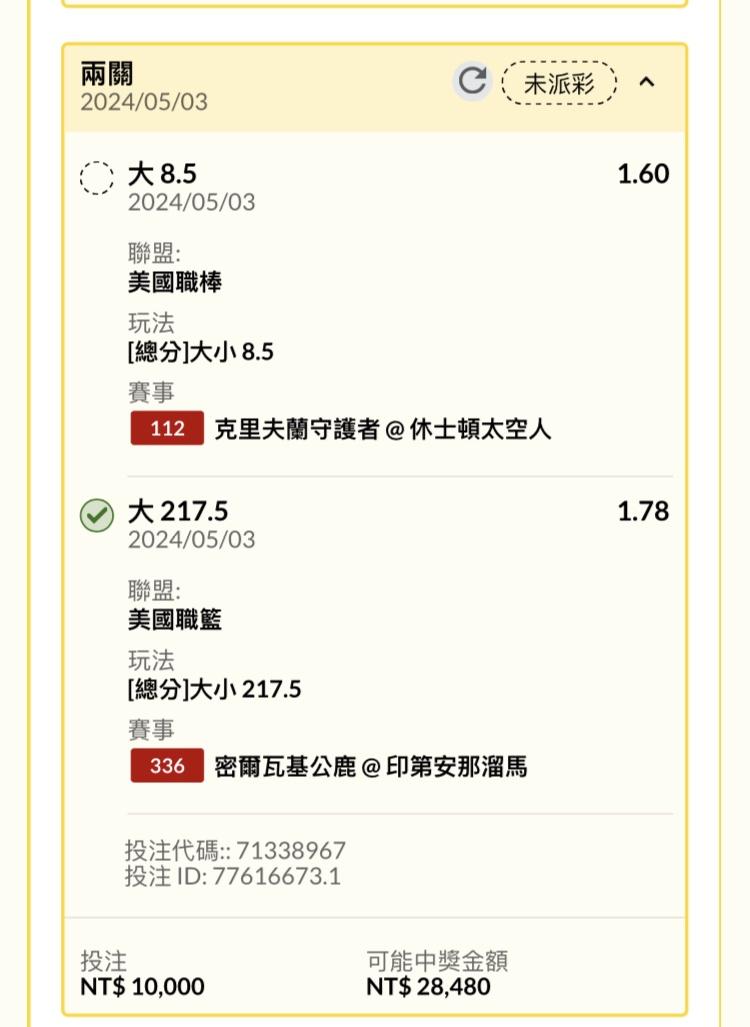750x1027 pixels.
Task: Refresh the 兩關 bet status
Action: tap(472, 82)
